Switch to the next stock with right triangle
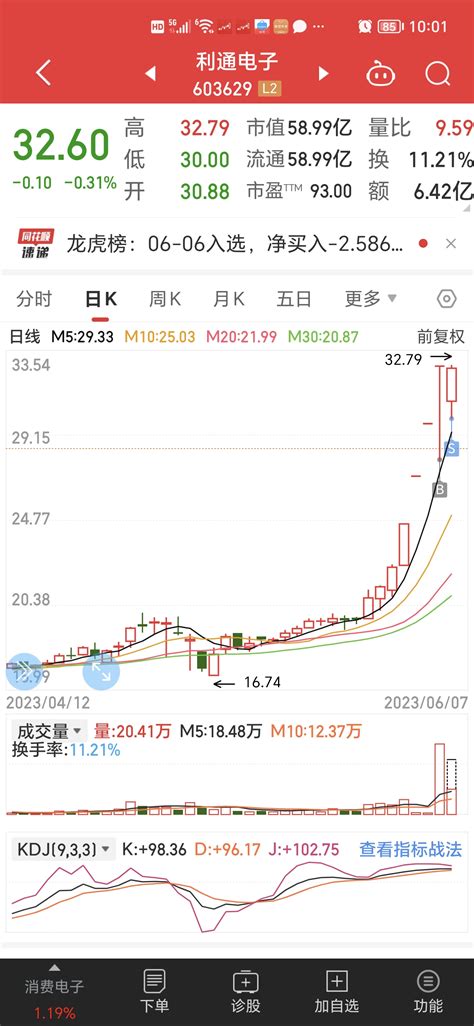This screenshot has height=1026, width=474. point(323,73)
